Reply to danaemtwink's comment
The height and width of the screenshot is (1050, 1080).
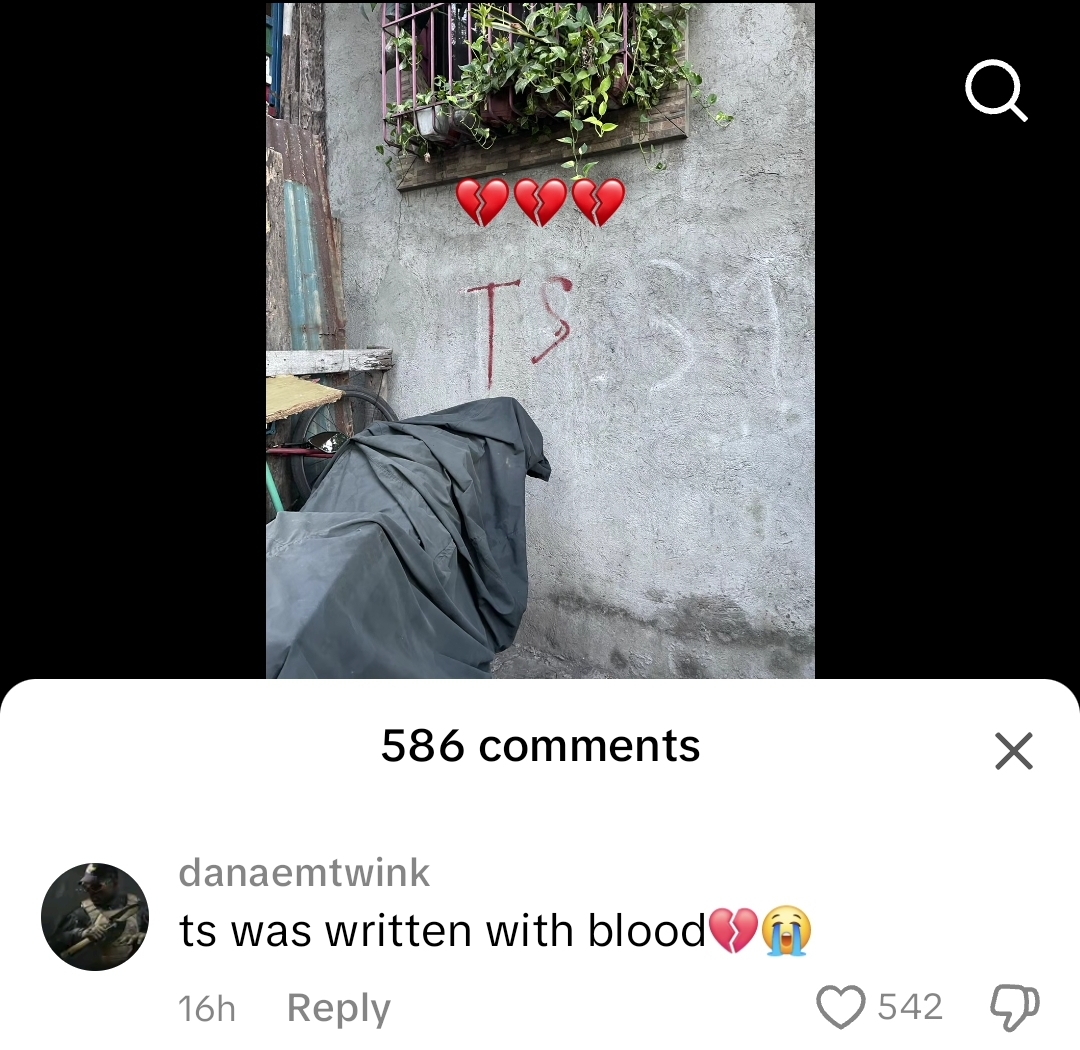click(338, 1008)
